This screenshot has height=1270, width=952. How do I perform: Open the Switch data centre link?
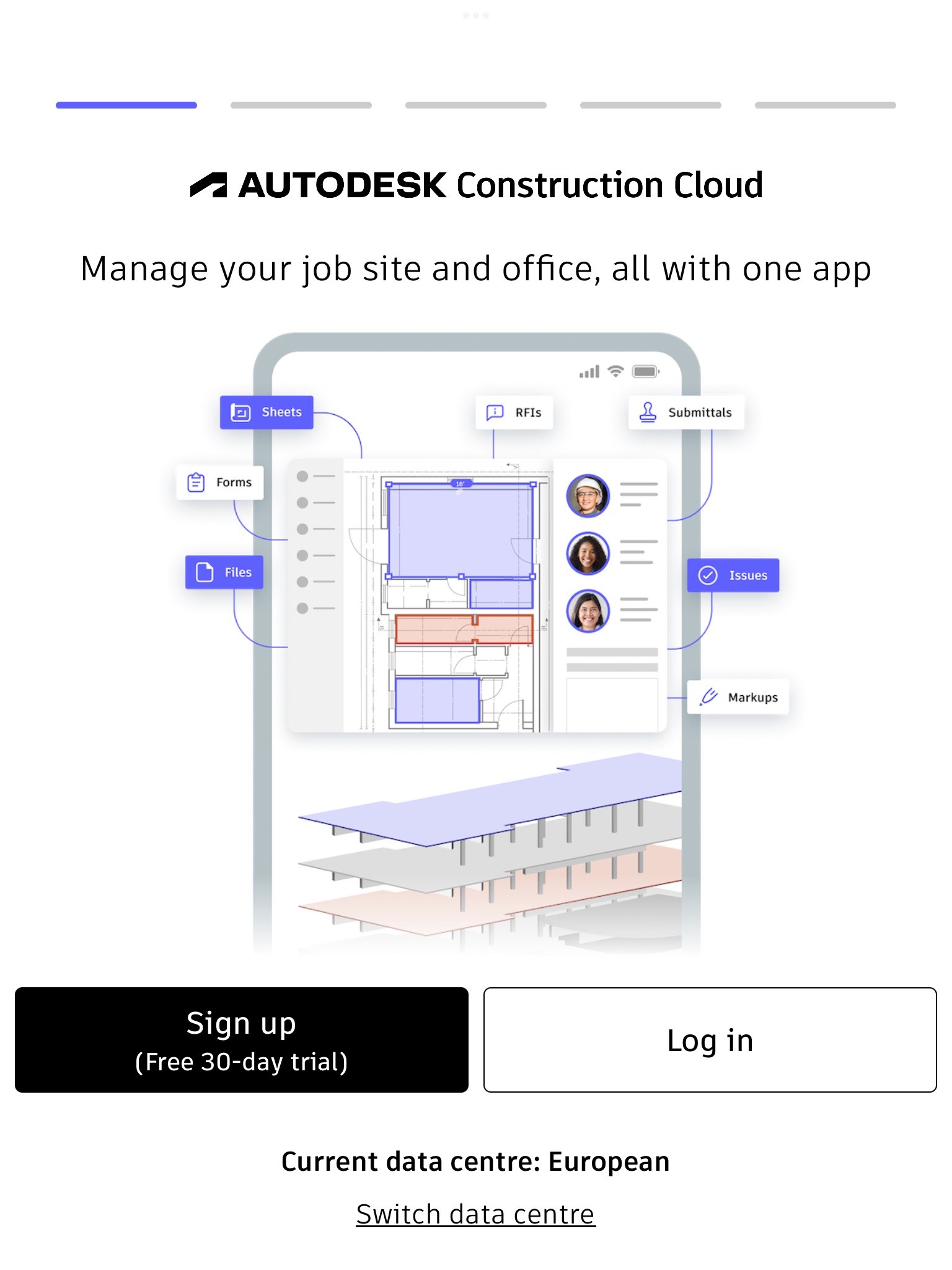[475, 1214]
